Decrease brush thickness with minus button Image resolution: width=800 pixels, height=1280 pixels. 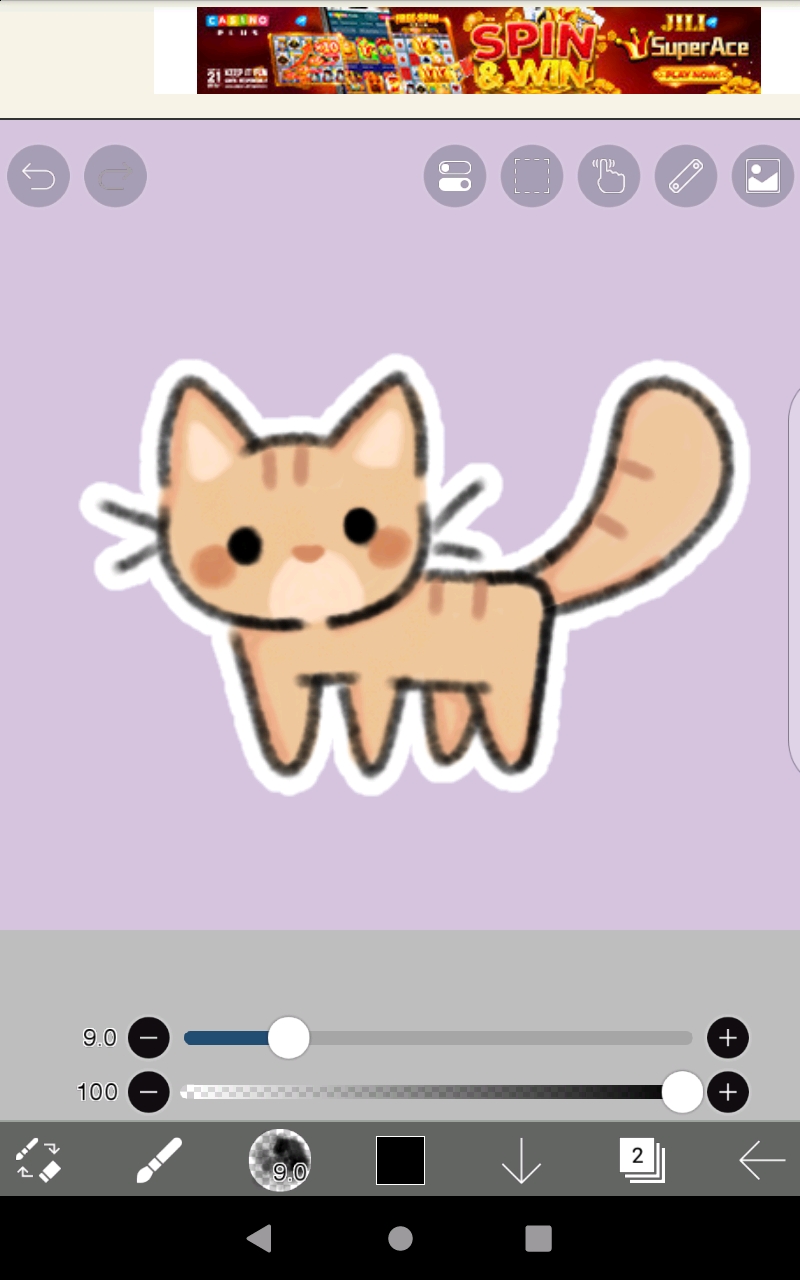tap(148, 1038)
